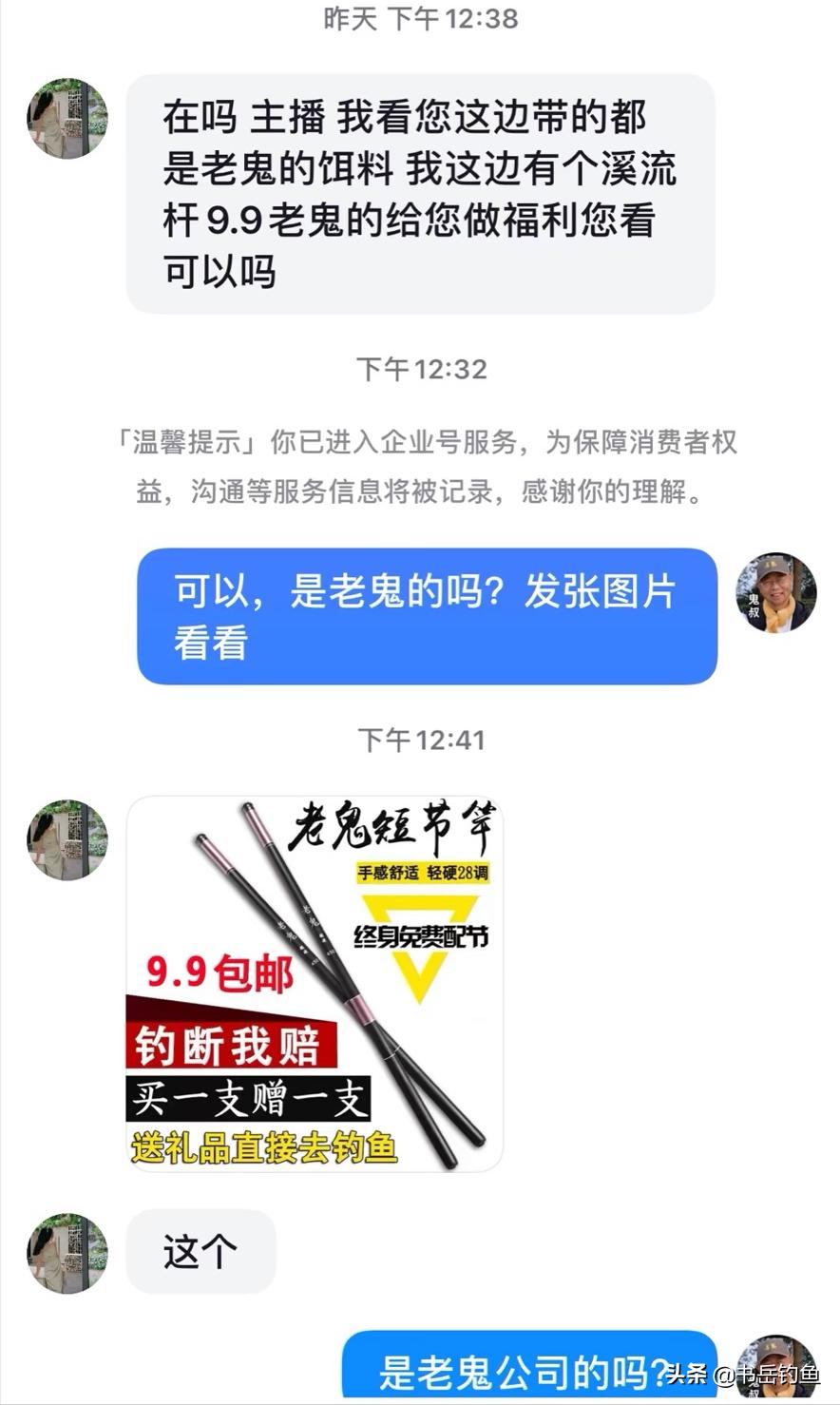
Task: Click your own avatar beside the blue message
Action: click(776, 593)
